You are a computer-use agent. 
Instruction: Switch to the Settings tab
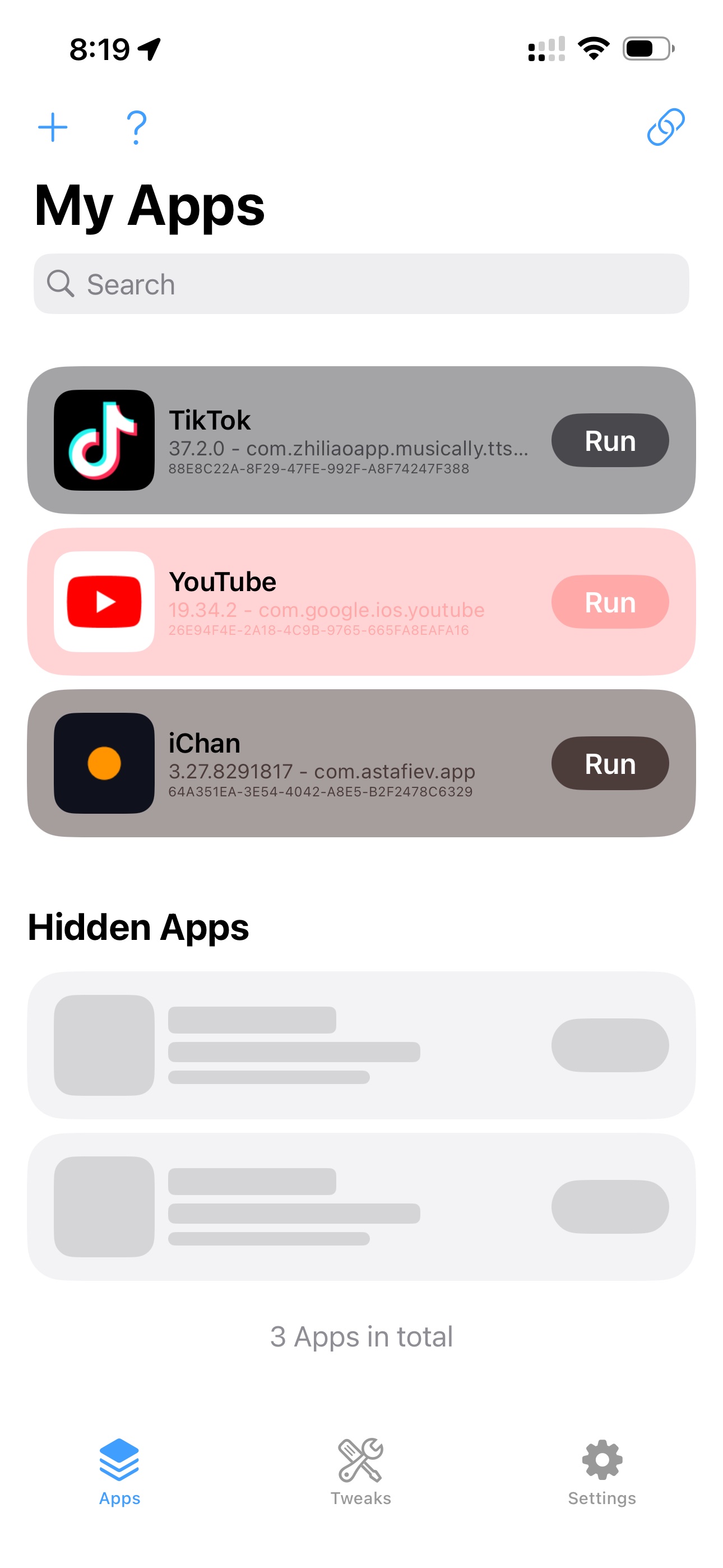point(602,1472)
